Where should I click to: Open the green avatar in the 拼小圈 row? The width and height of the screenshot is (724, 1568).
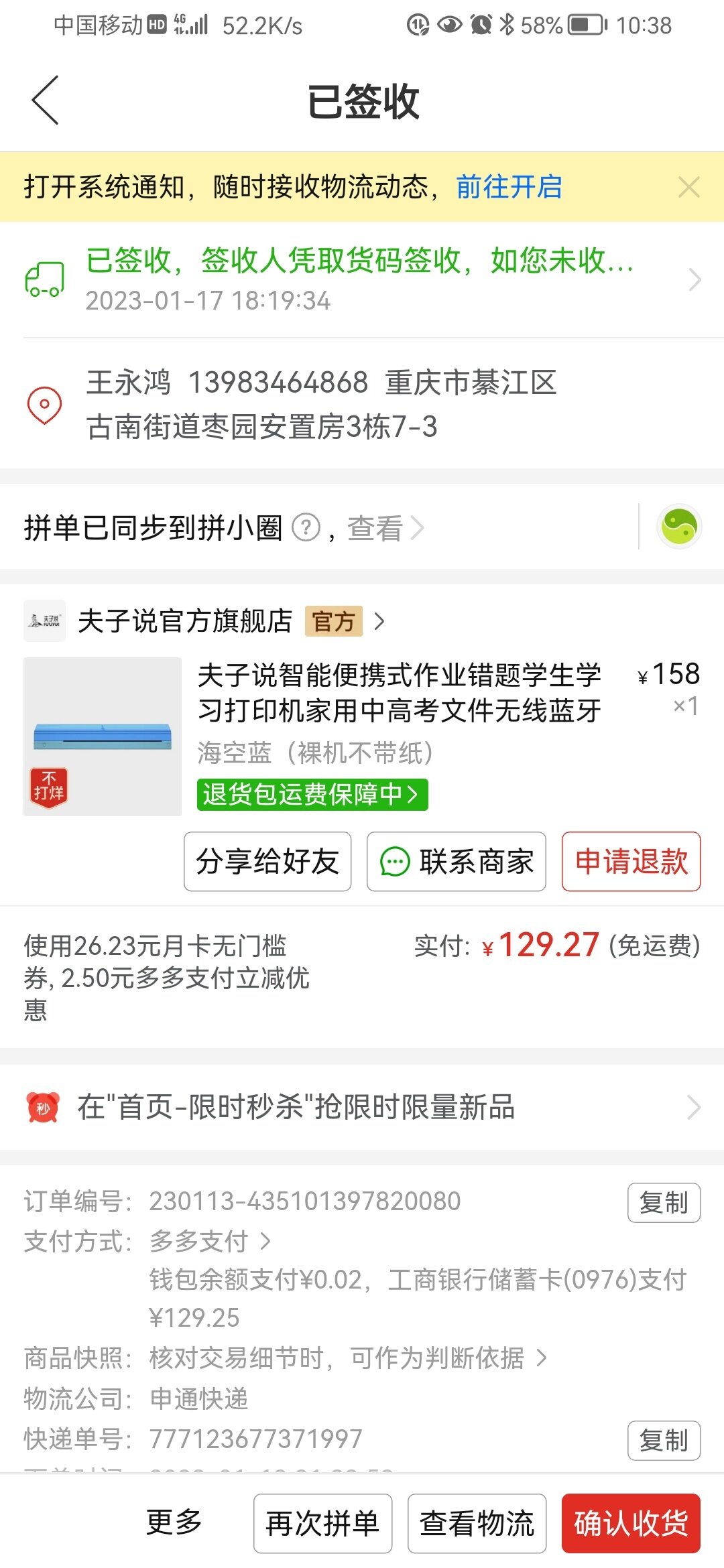pyautogui.click(x=678, y=527)
